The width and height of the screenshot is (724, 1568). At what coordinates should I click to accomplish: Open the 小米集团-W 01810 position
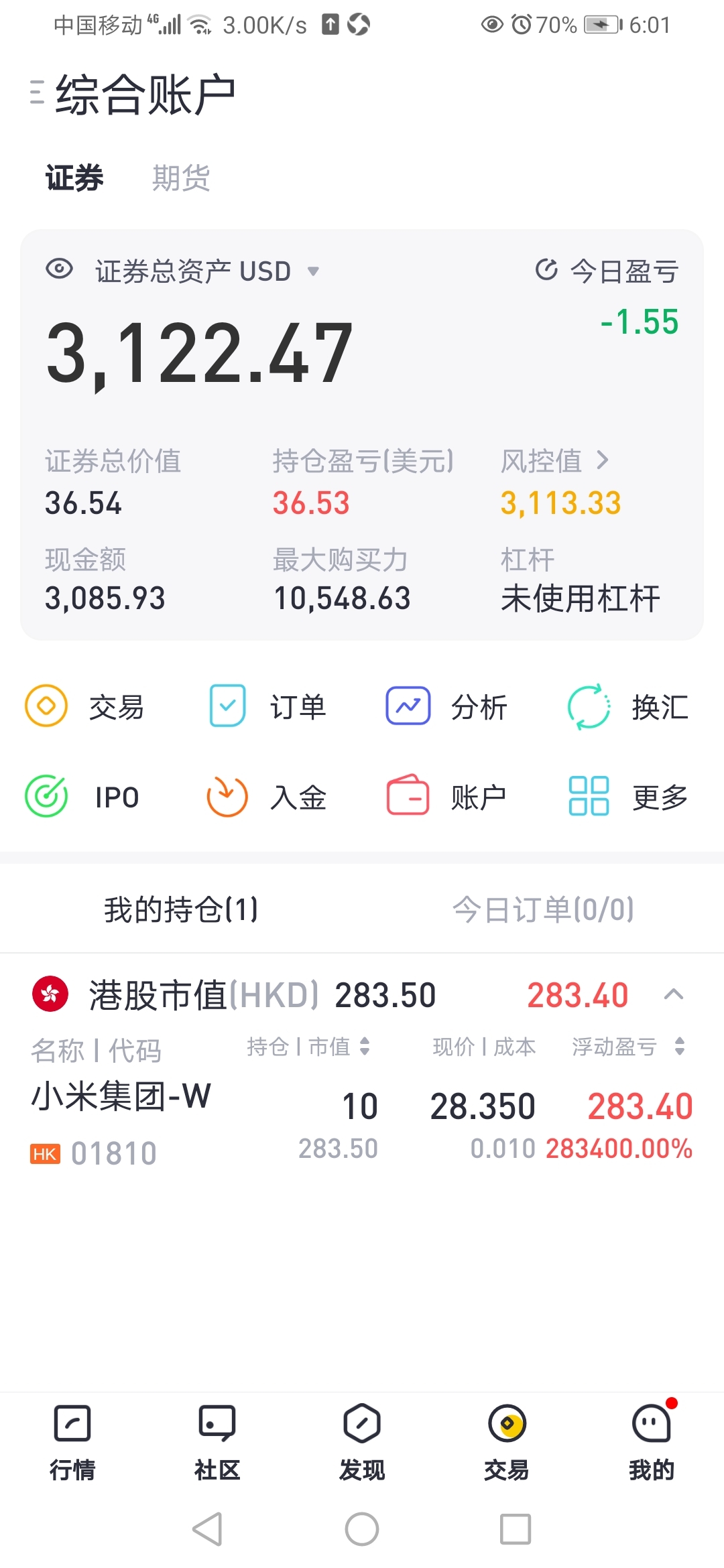[x=362, y=1124]
